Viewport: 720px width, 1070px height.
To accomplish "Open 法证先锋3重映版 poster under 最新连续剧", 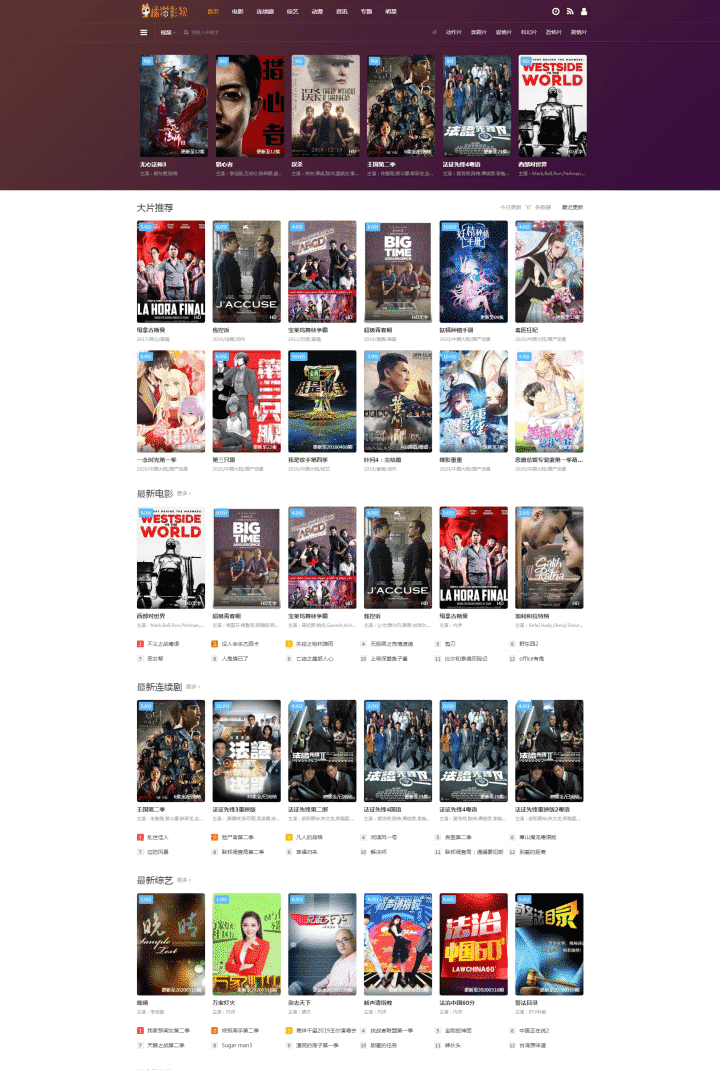I will point(246,750).
